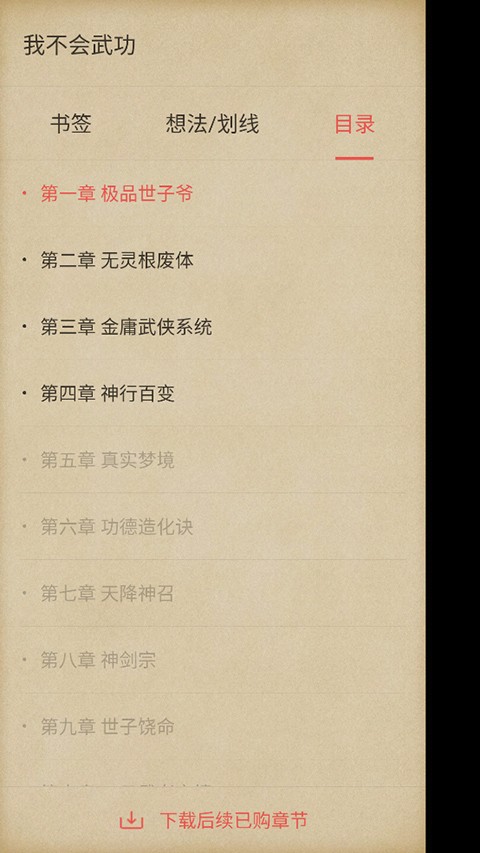Open 第二章 无灵根废体

point(213,260)
